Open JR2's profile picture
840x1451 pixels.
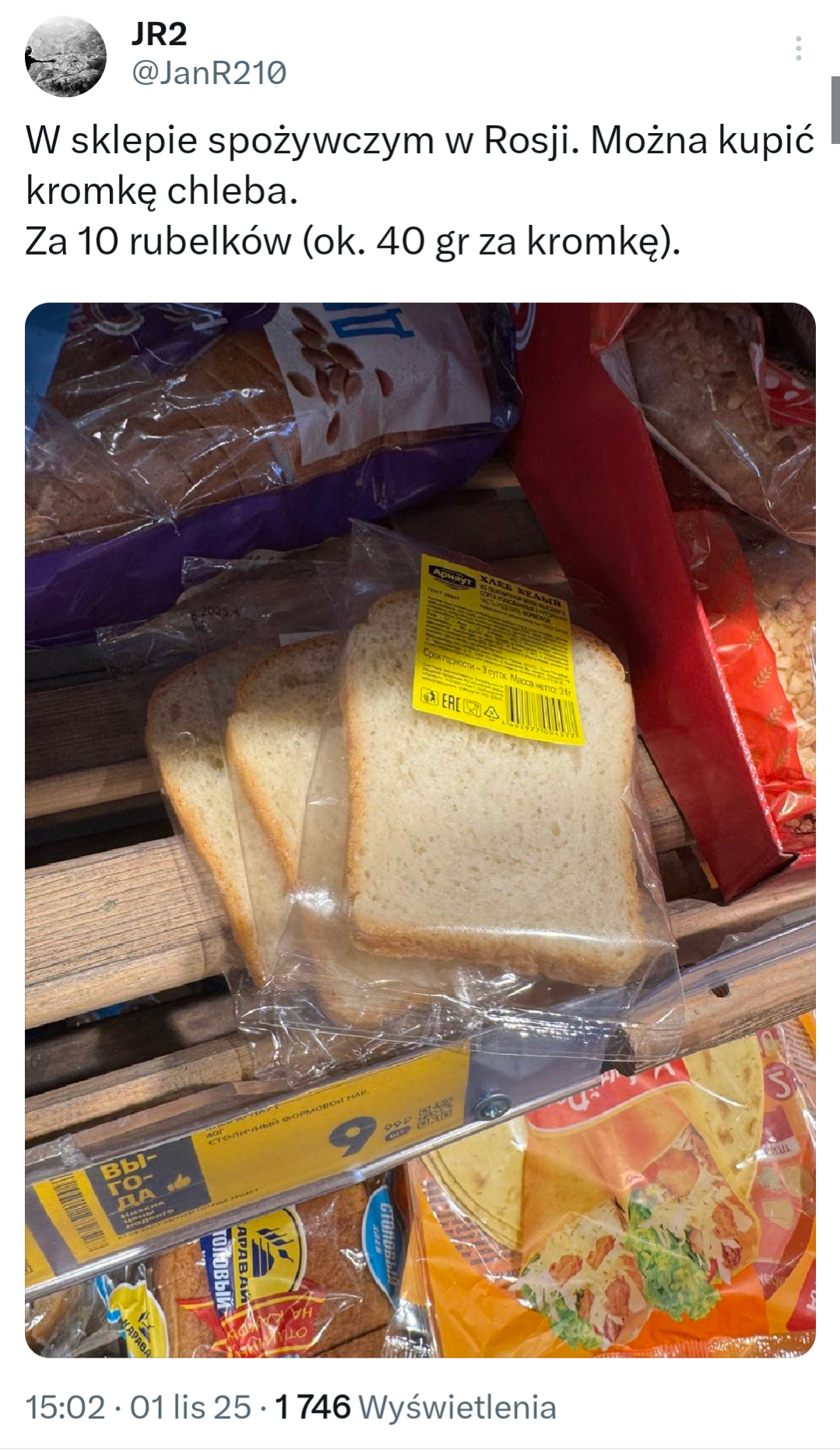[65, 57]
